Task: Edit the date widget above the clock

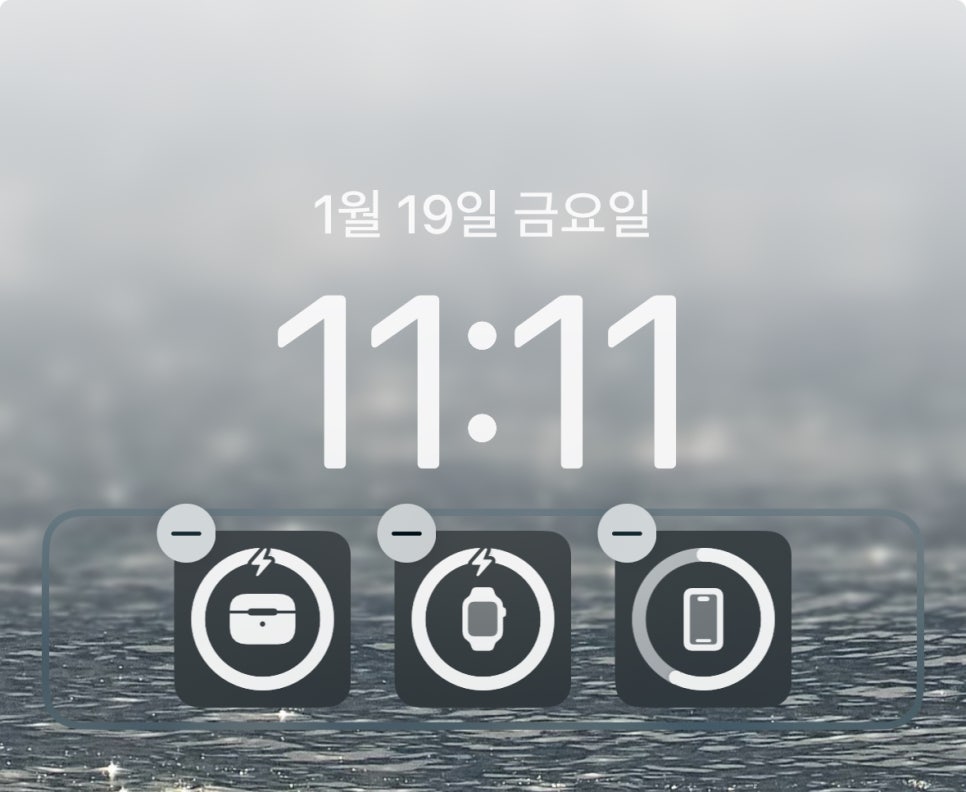Action: pos(482,213)
